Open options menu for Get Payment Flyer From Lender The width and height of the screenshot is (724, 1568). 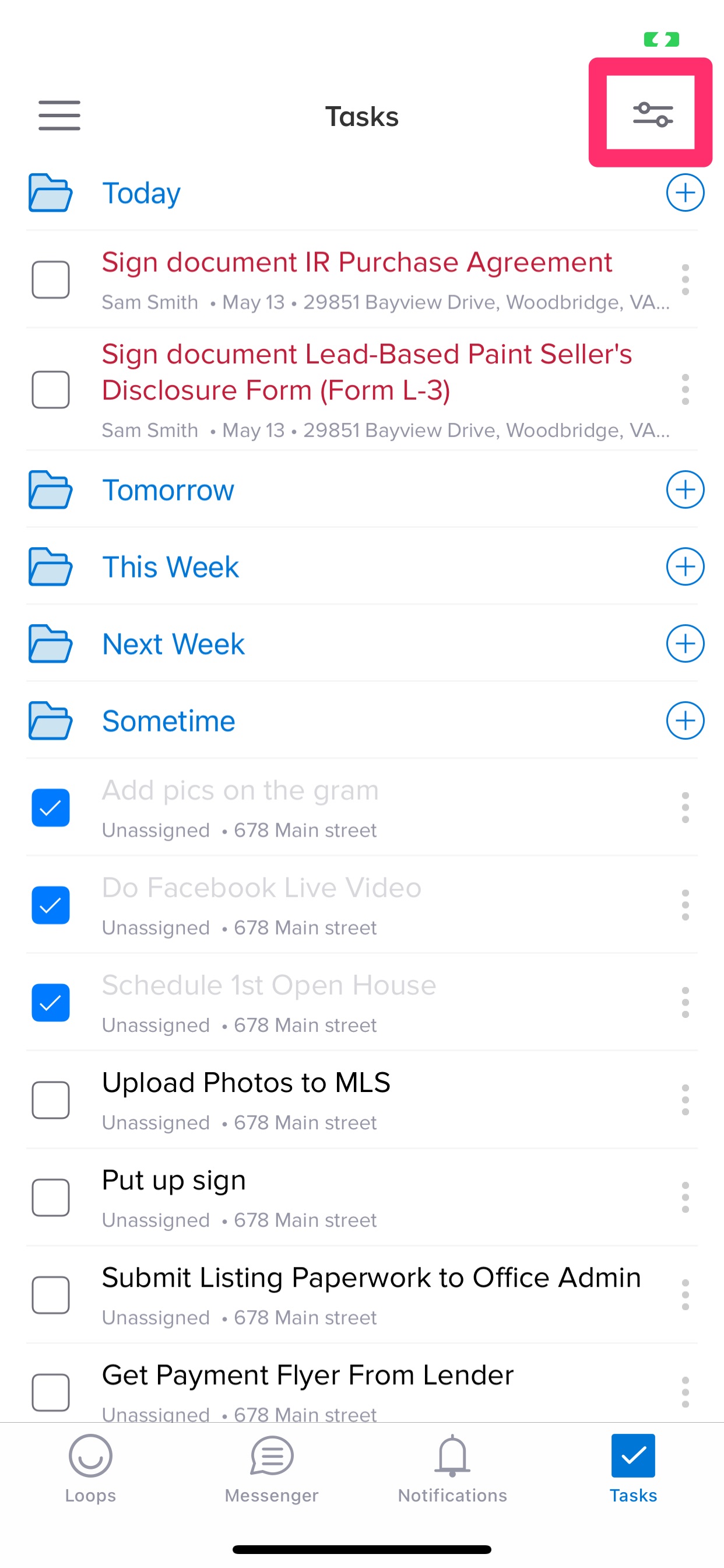[685, 1392]
